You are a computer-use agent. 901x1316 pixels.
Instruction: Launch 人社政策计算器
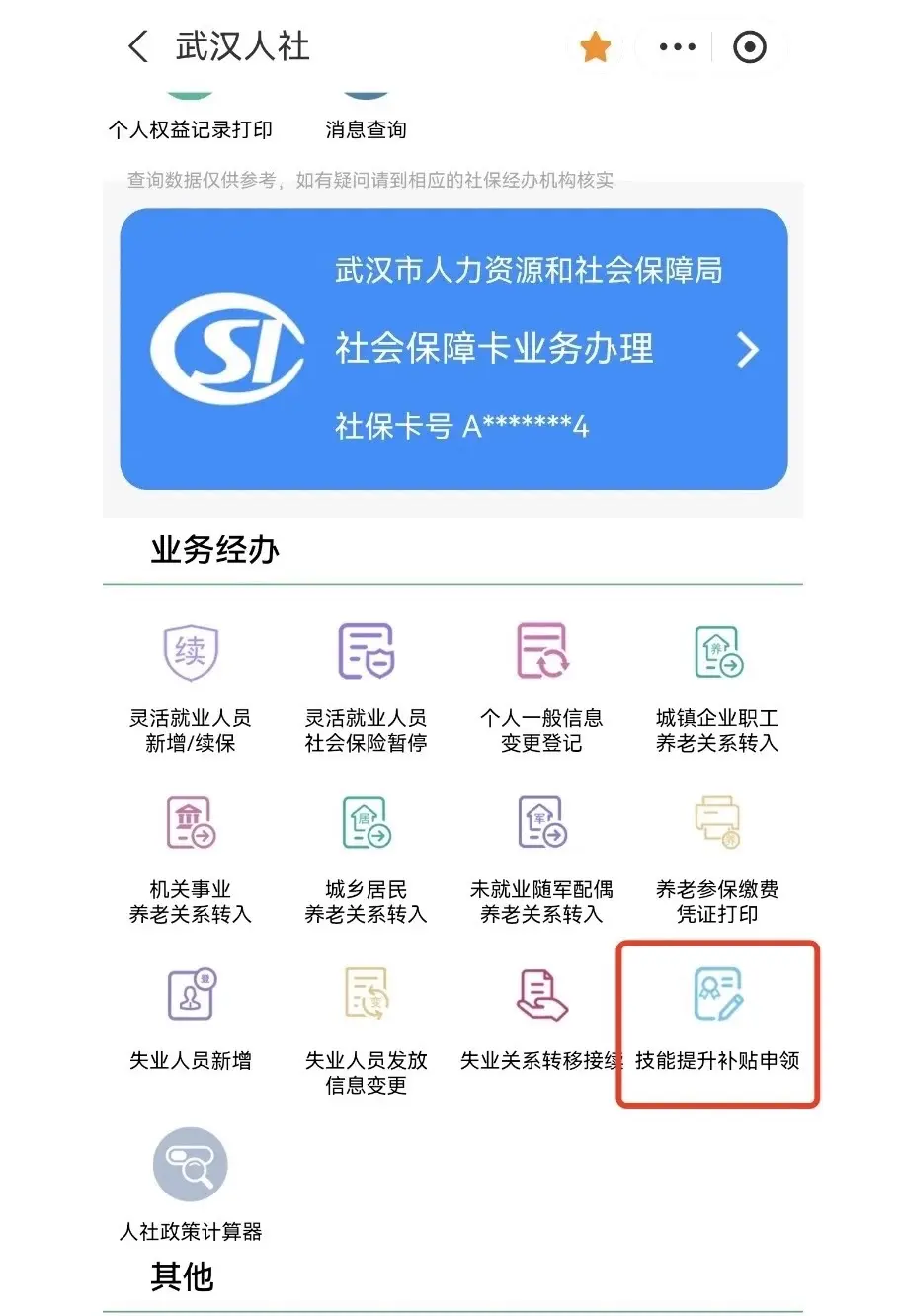click(x=190, y=1186)
